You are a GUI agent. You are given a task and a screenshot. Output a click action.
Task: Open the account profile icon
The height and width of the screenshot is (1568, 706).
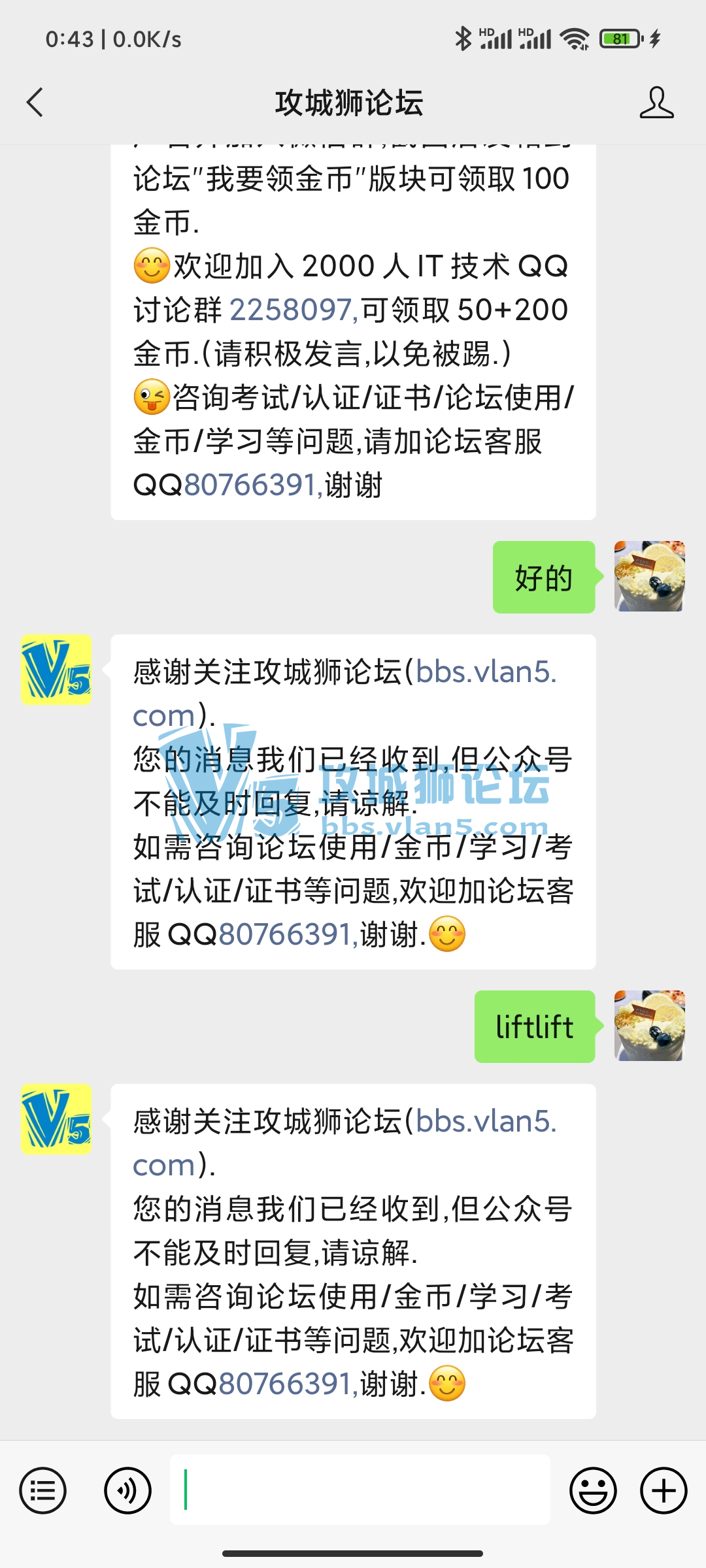coord(656,103)
